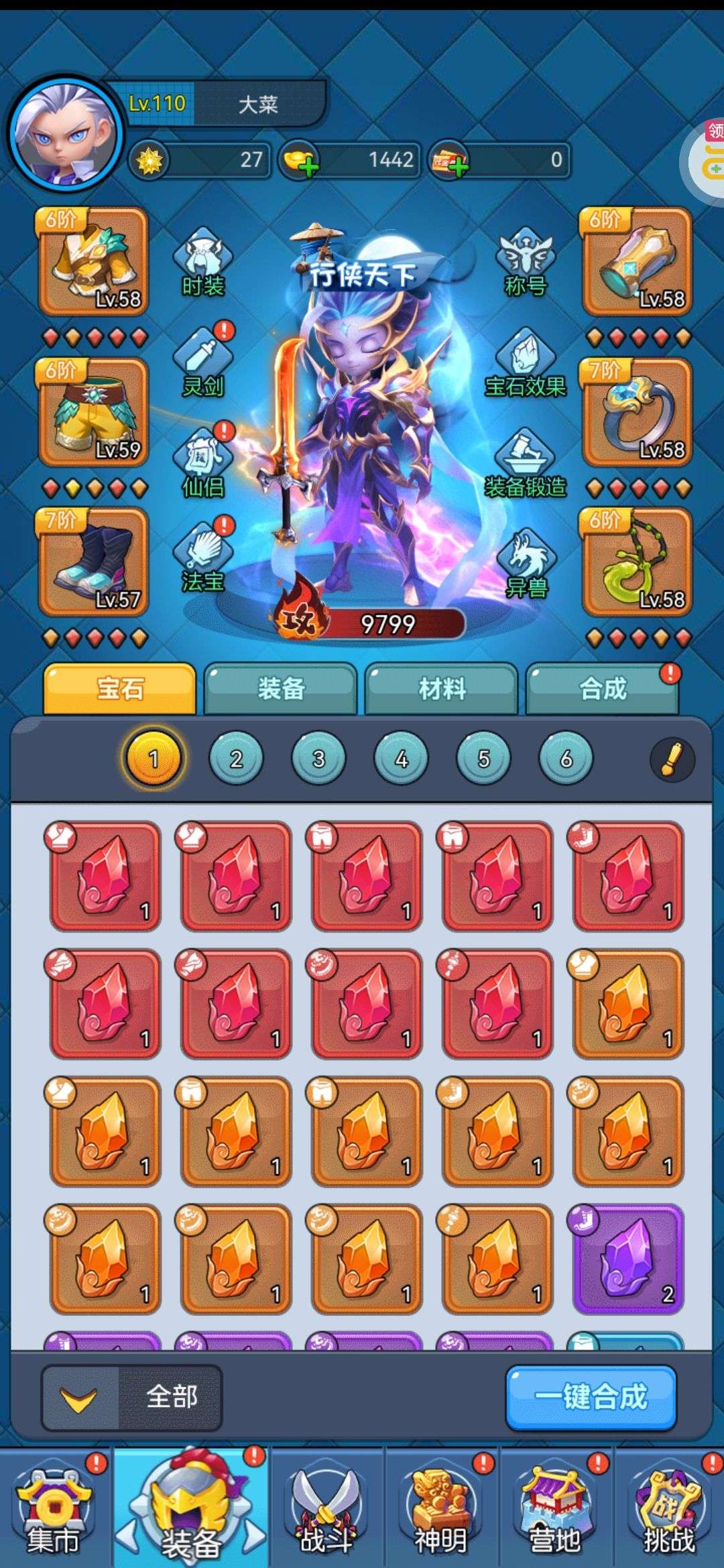The height and width of the screenshot is (1568, 724).
Task: Open the 时装 costume menu
Action: [x=202, y=263]
